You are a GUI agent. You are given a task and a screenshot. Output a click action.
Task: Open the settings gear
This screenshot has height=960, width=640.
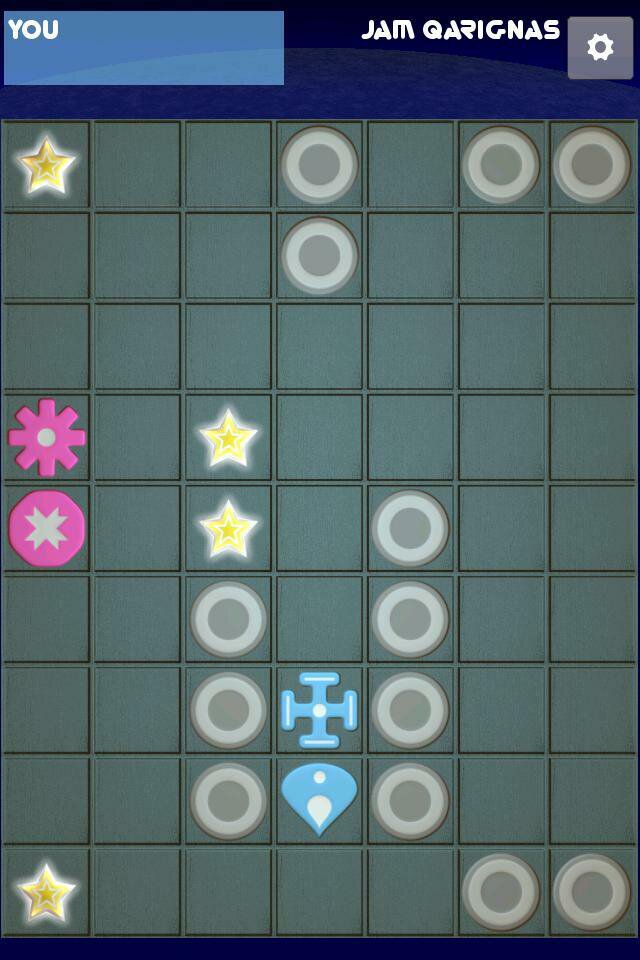coord(600,47)
